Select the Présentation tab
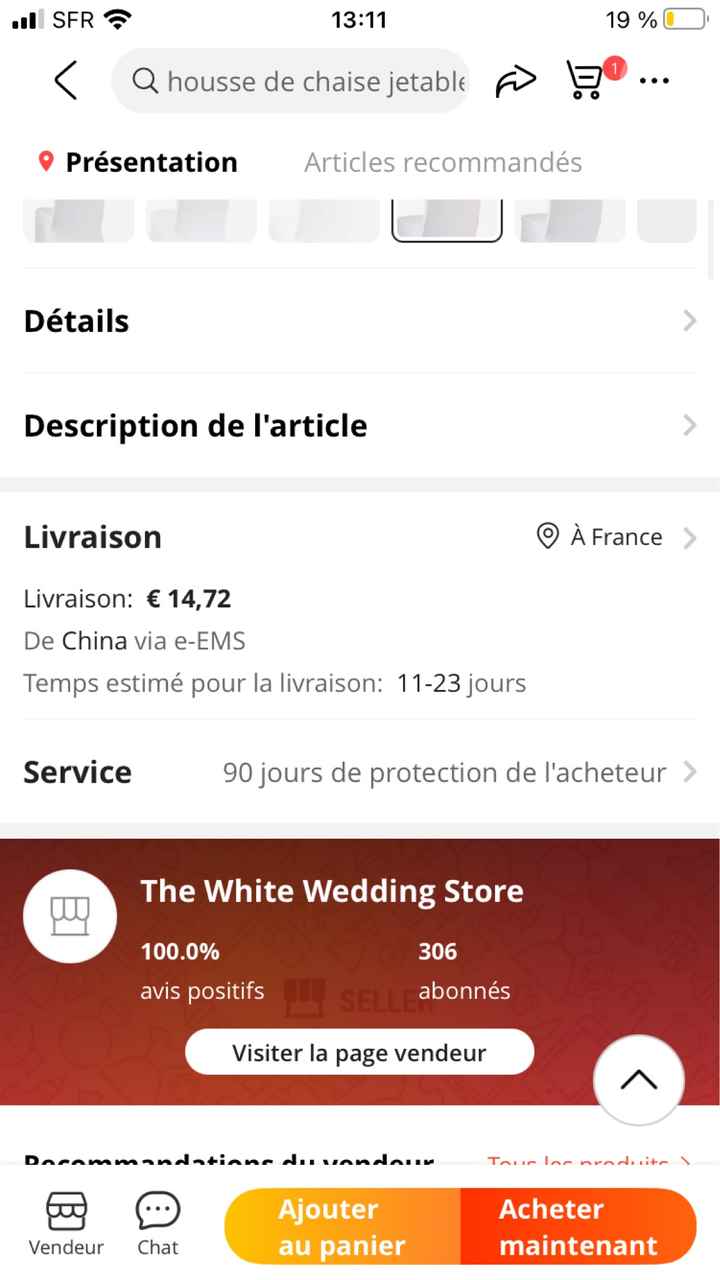720x1280 pixels. click(x=150, y=162)
